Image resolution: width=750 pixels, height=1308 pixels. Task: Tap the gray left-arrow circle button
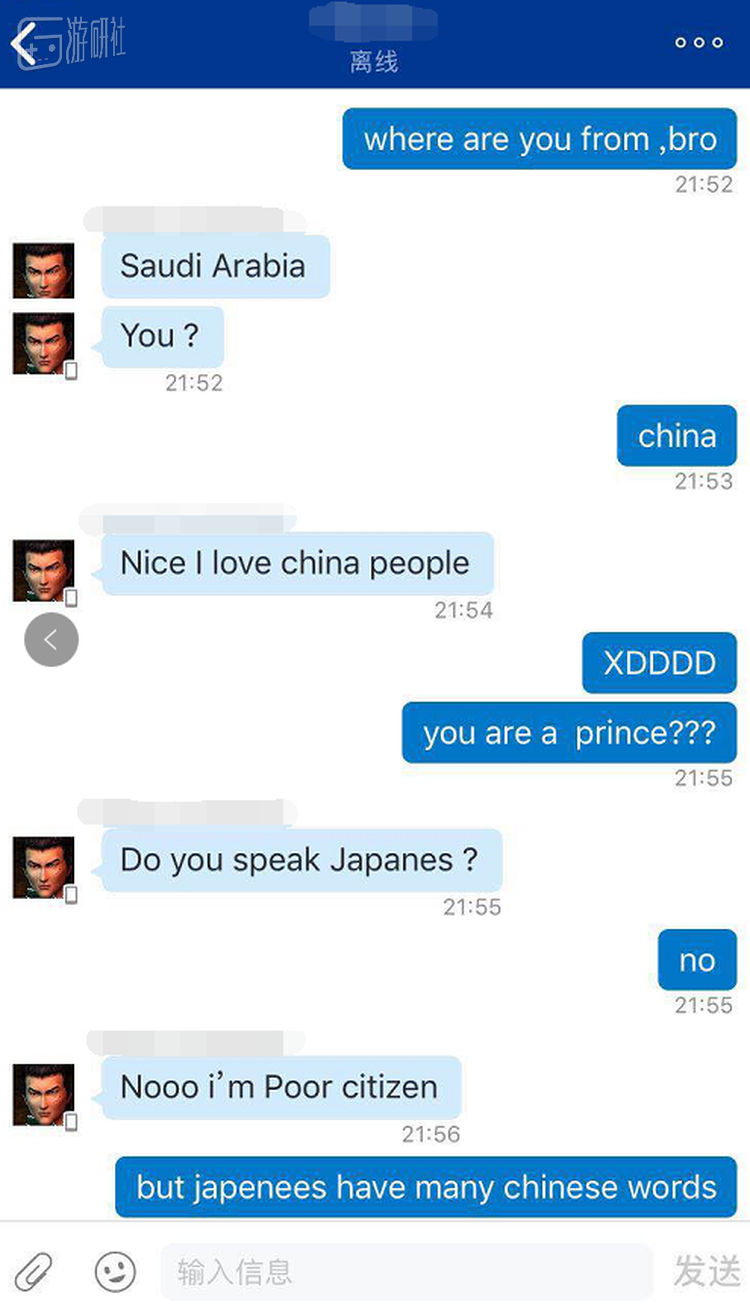[x=51, y=640]
